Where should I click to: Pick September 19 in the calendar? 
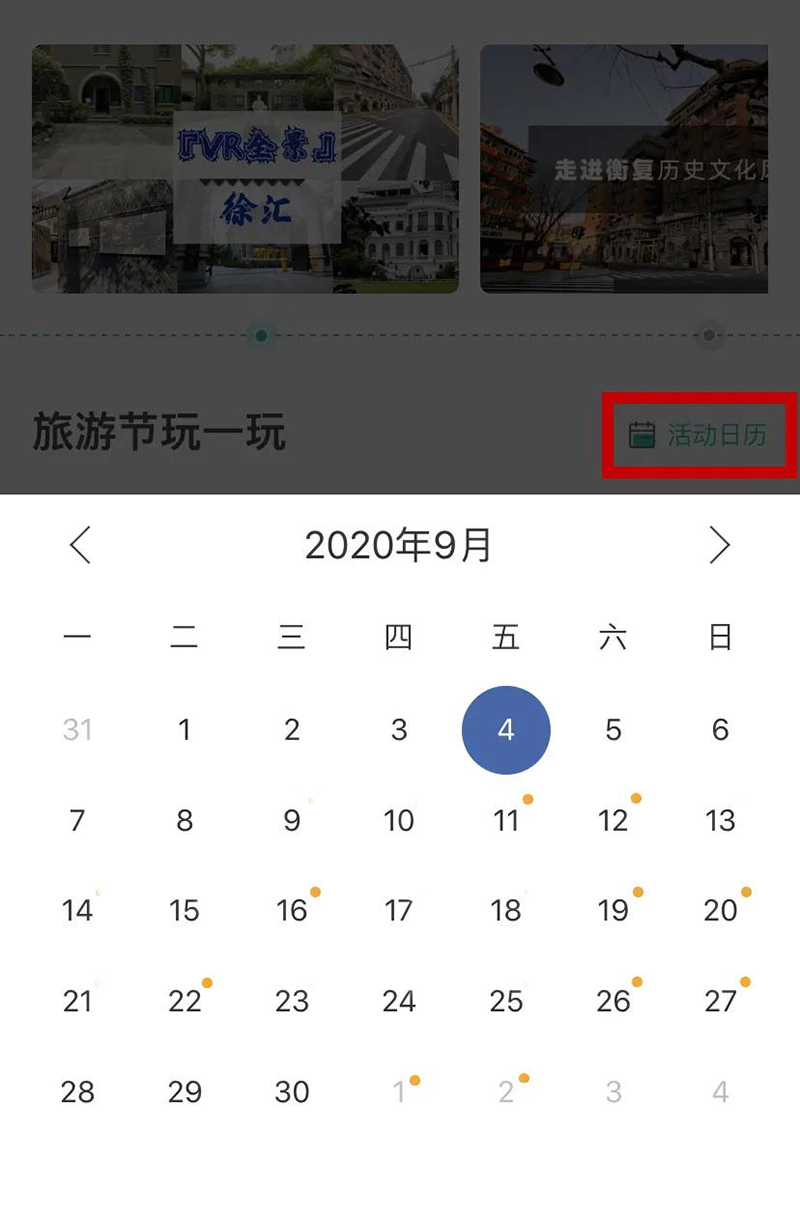[x=613, y=911]
